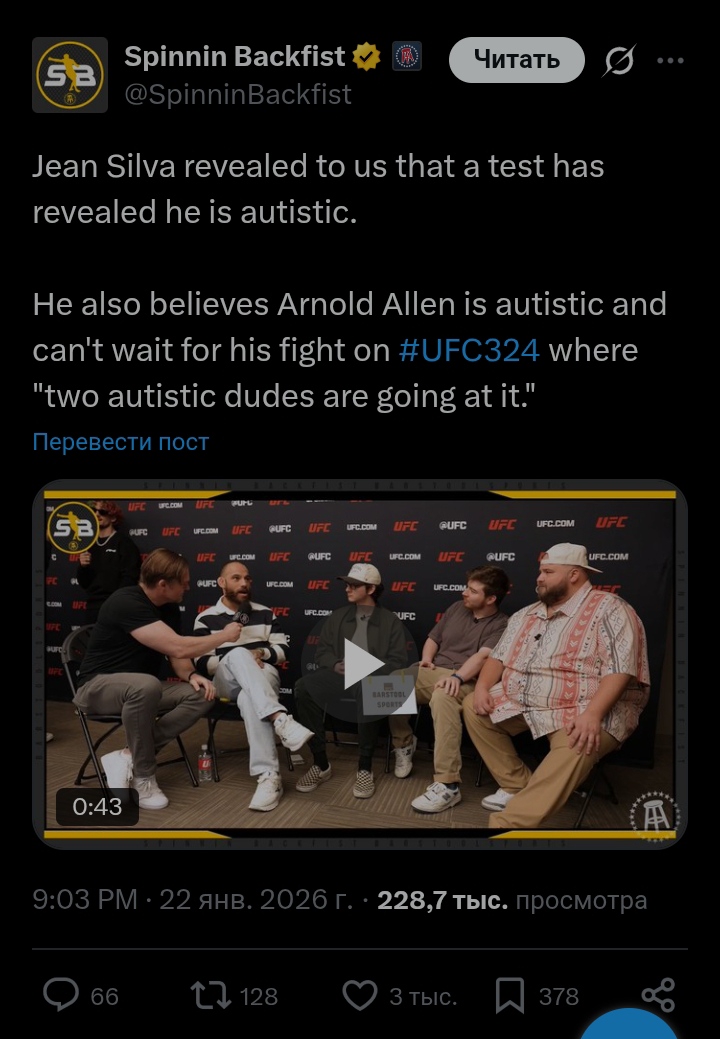Tap the blue floating action button

point(630,1025)
